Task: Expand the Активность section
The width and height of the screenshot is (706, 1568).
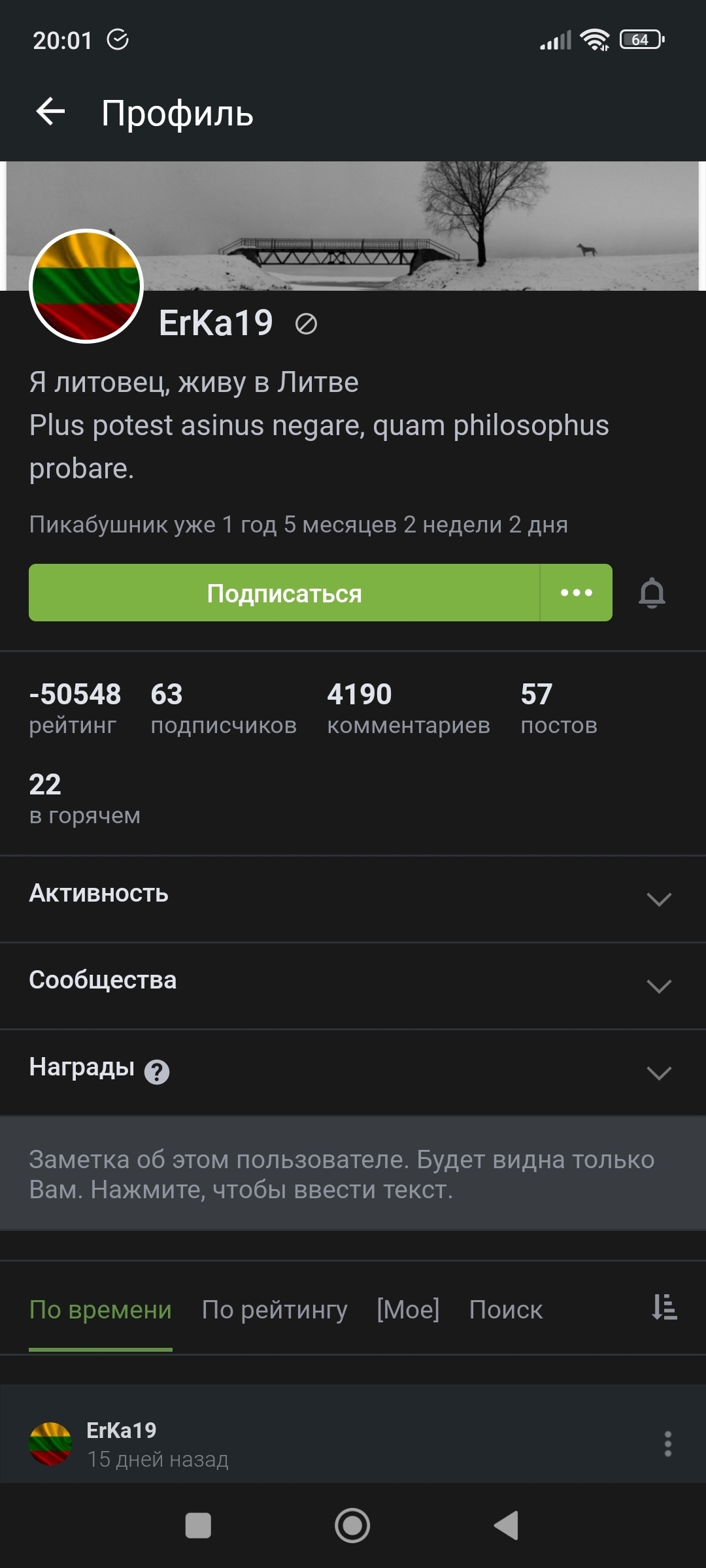Action: coord(658,899)
